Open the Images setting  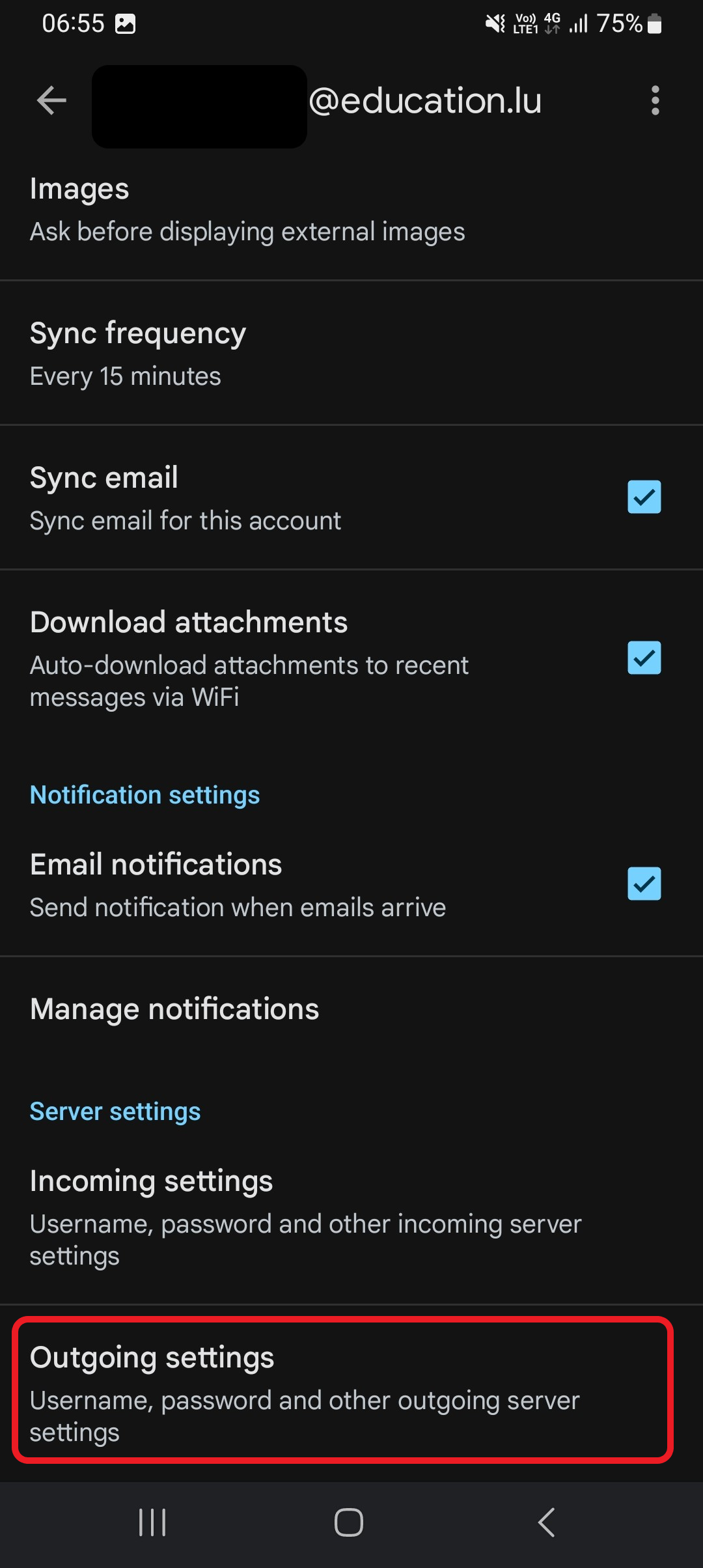(x=351, y=210)
